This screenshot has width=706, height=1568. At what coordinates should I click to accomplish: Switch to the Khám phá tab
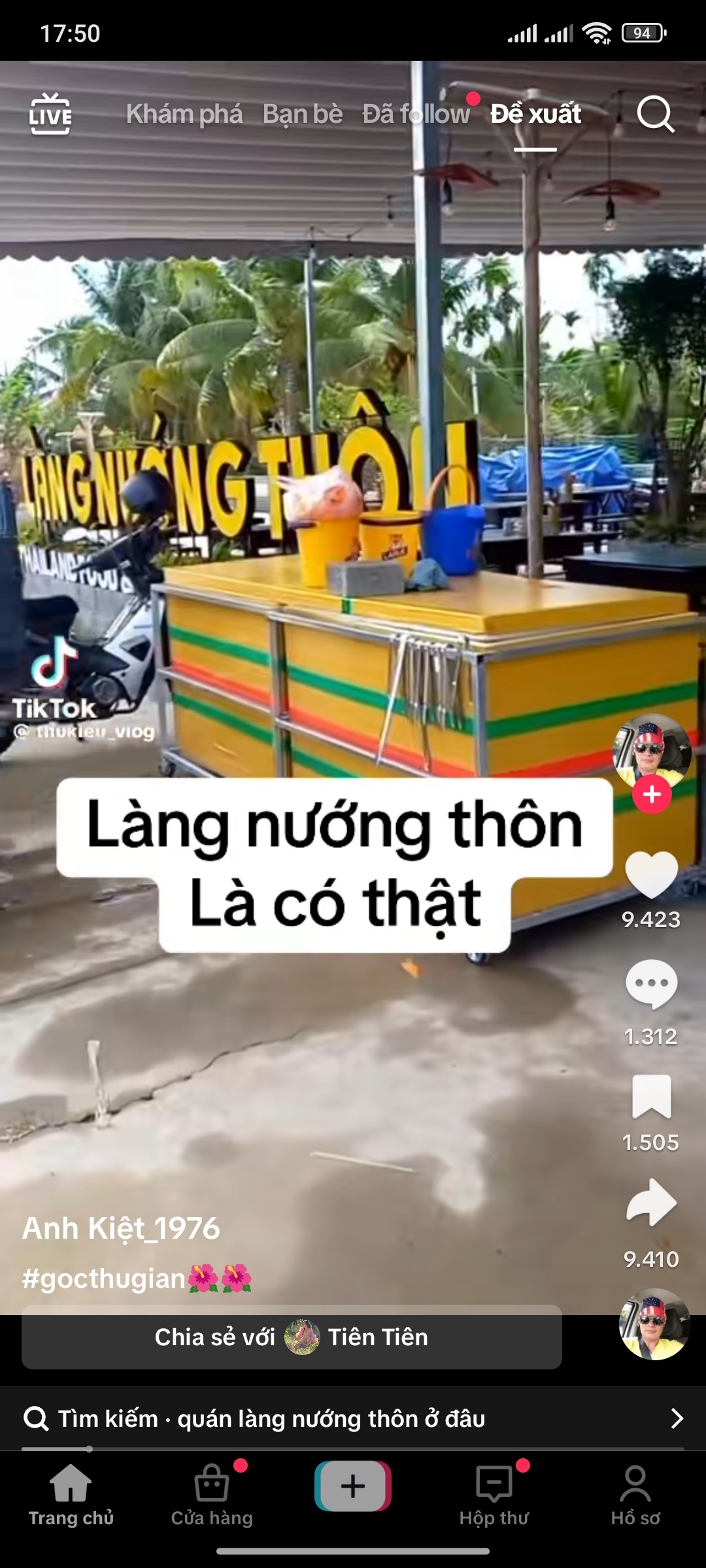(x=184, y=114)
